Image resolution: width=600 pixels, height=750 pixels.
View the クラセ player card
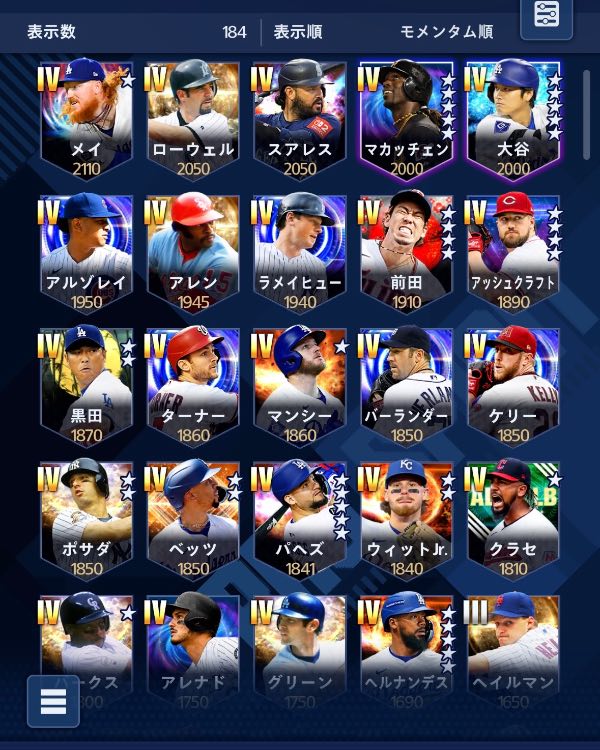tap(513, 518)
